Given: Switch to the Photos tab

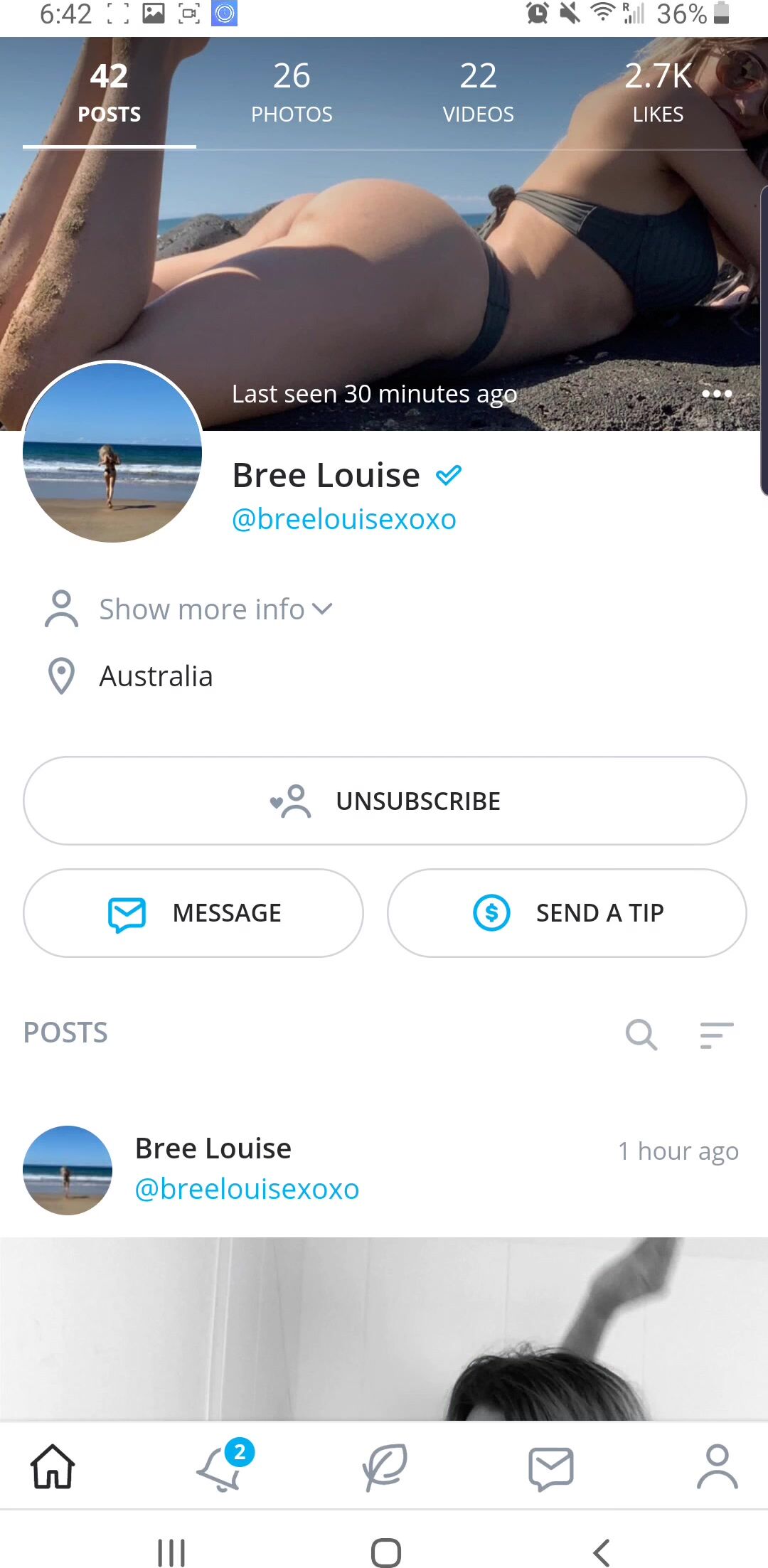Looking at the screenshot, I should point(292,93).
